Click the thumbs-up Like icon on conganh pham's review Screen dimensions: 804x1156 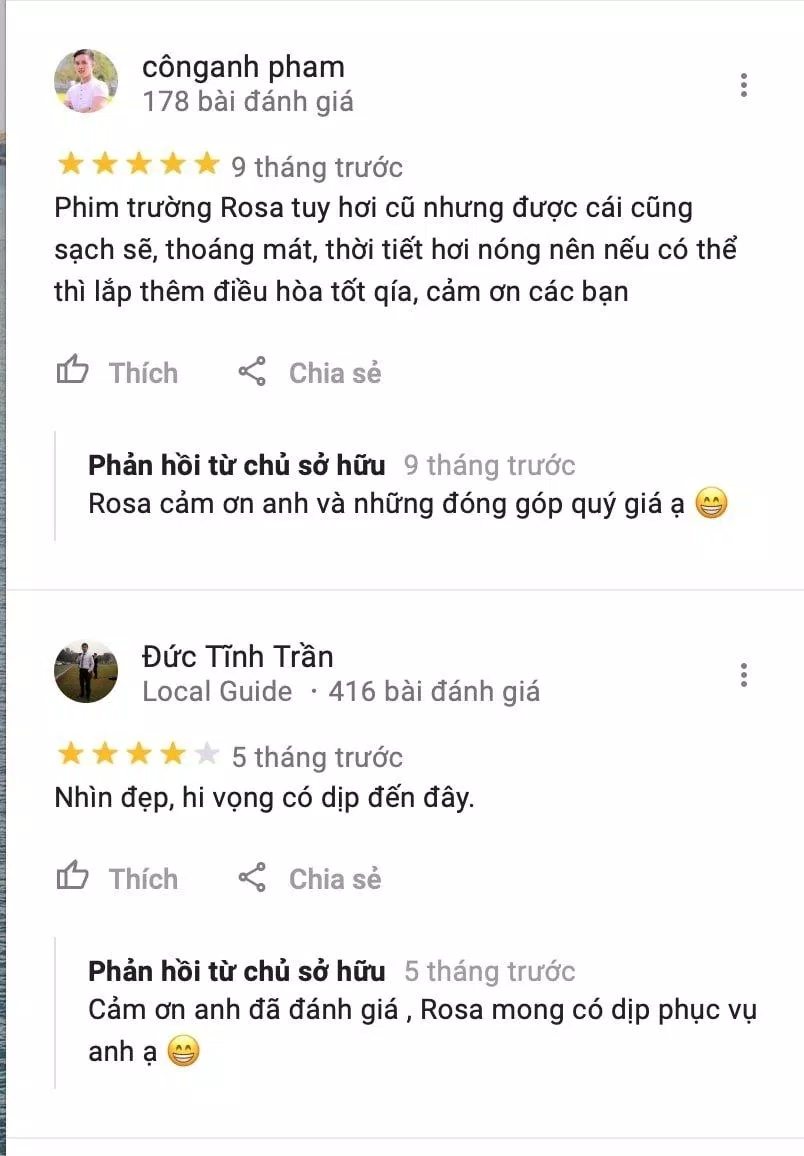point(72,372)
